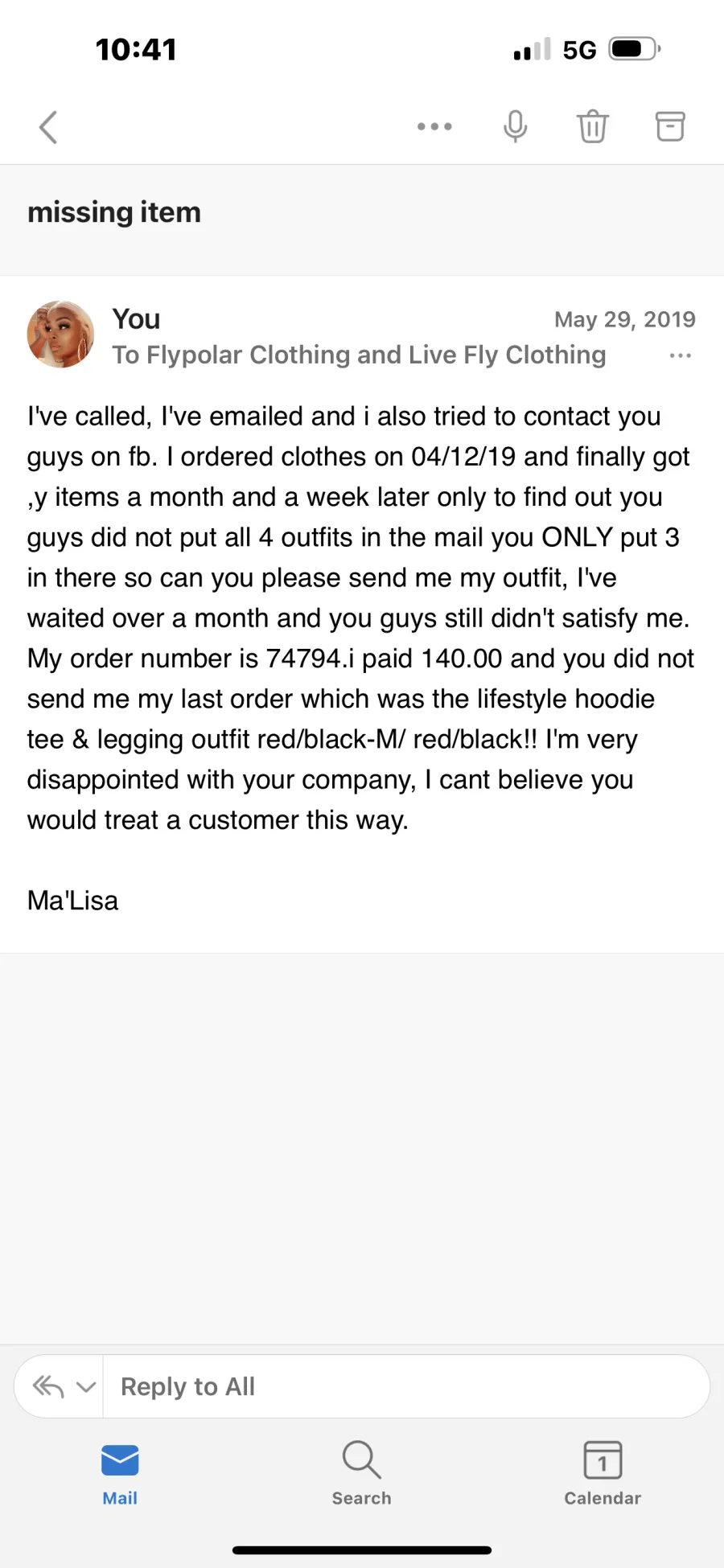Switch to the Mail tab

tap(120, 1473)
